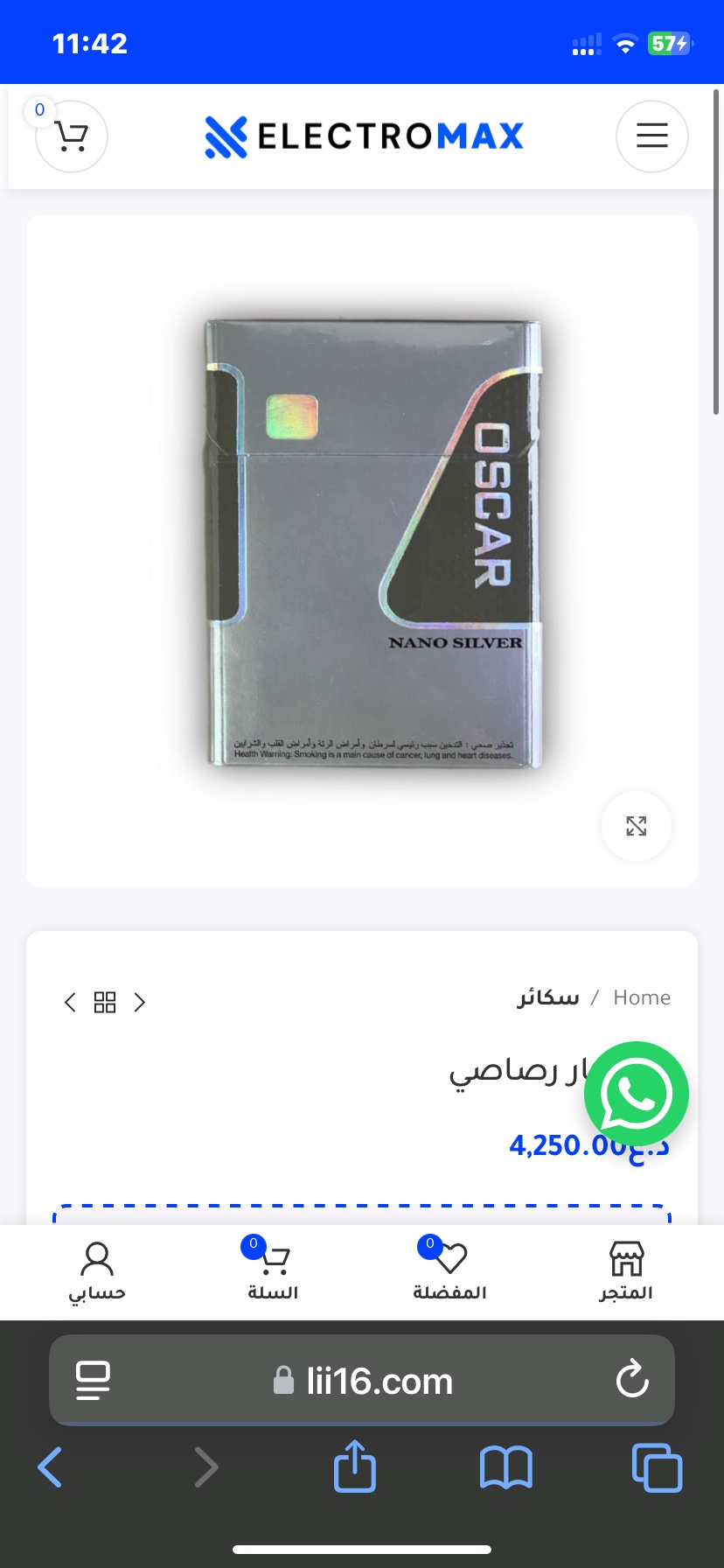Open Safari tabs overview

[x=656, y=1467]
